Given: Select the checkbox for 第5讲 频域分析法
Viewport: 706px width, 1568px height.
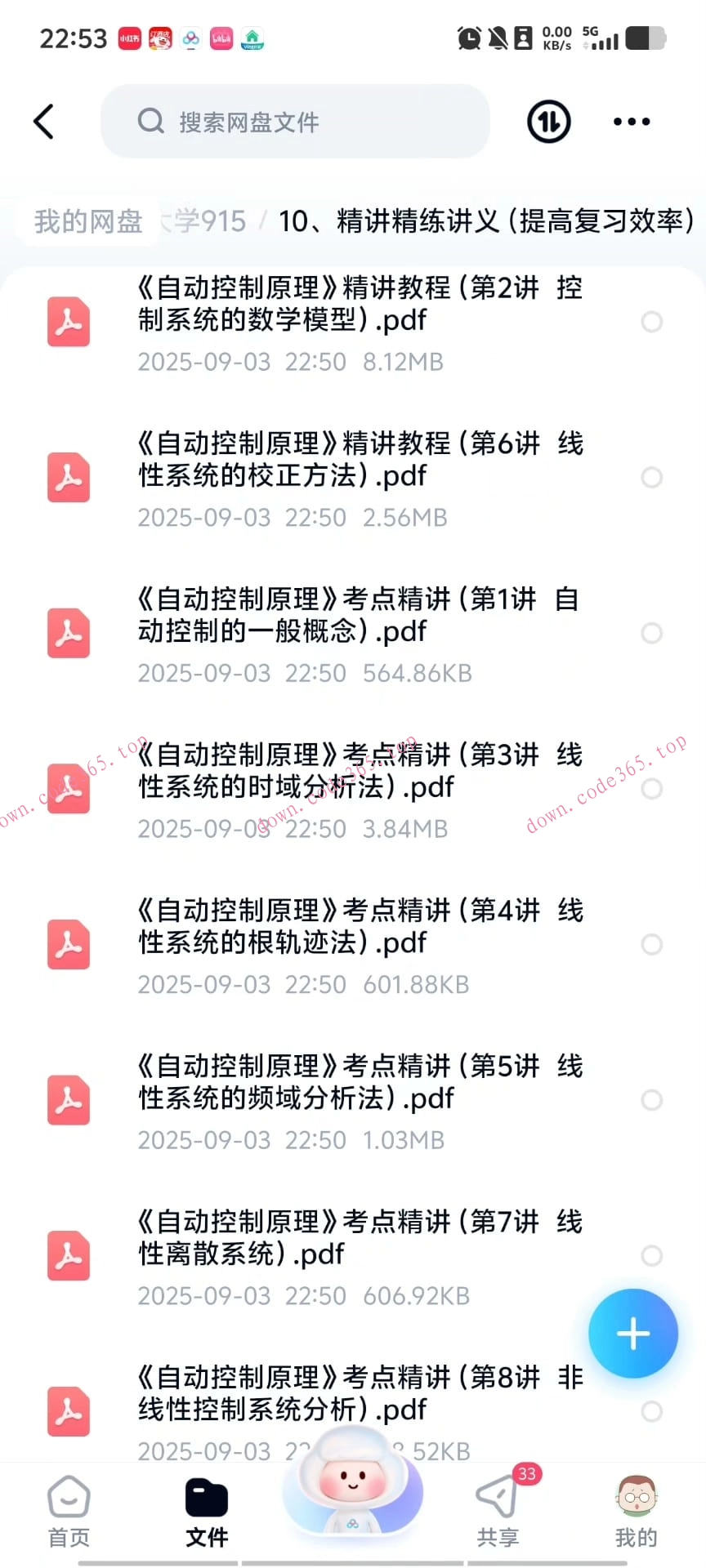Looking at the screenshot, I should 651,1100.
